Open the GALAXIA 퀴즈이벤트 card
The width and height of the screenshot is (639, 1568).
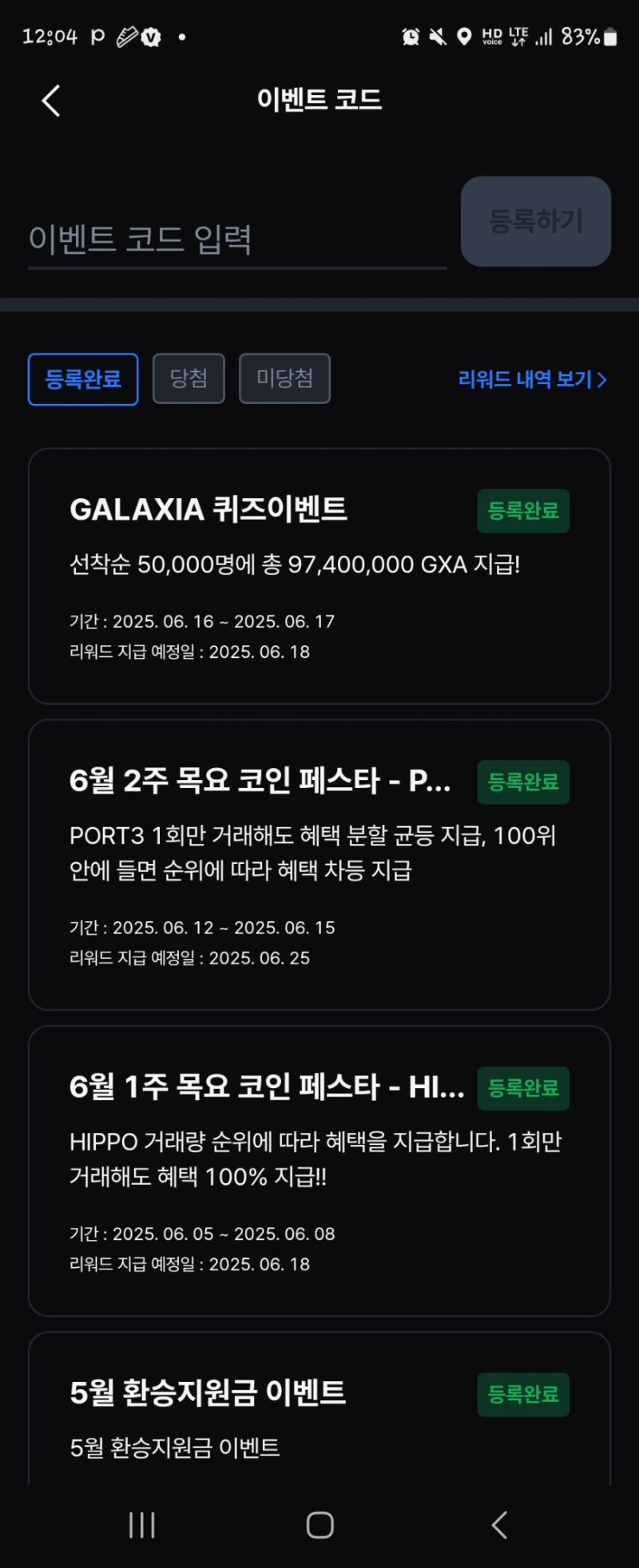pyautogui.click(x=319, y=576)
